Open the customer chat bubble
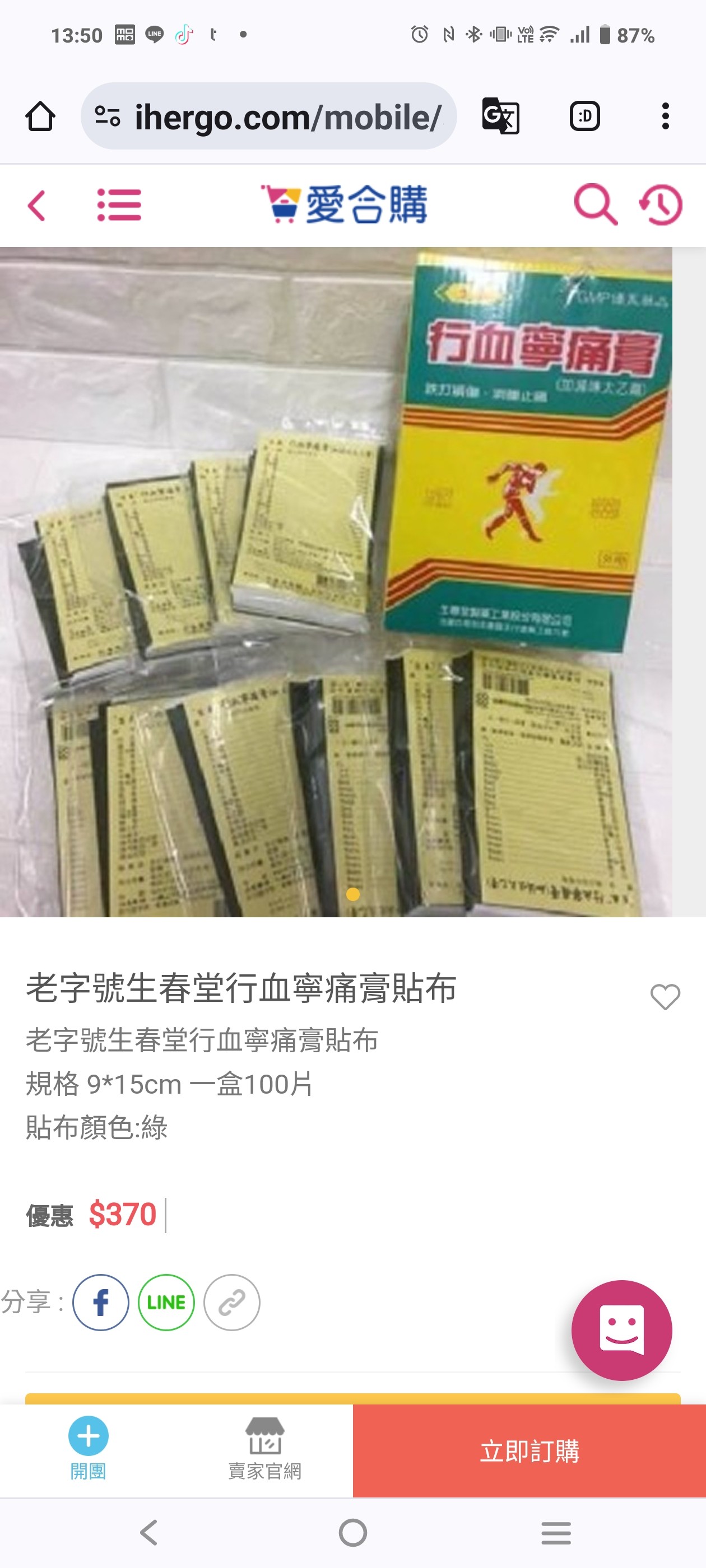Viewport: 706px width, 1568px height. 621,1330
